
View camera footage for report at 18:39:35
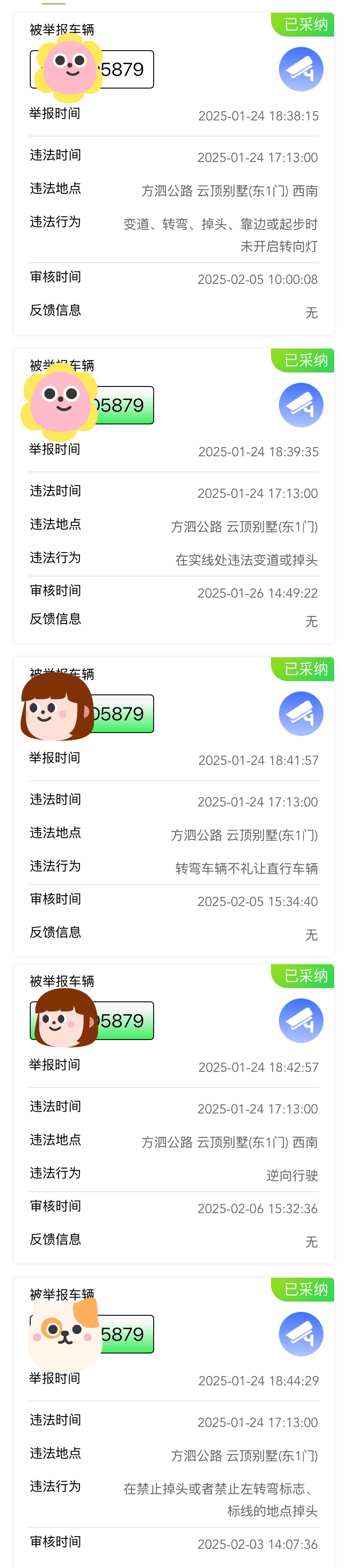click(x=300, y=405)
